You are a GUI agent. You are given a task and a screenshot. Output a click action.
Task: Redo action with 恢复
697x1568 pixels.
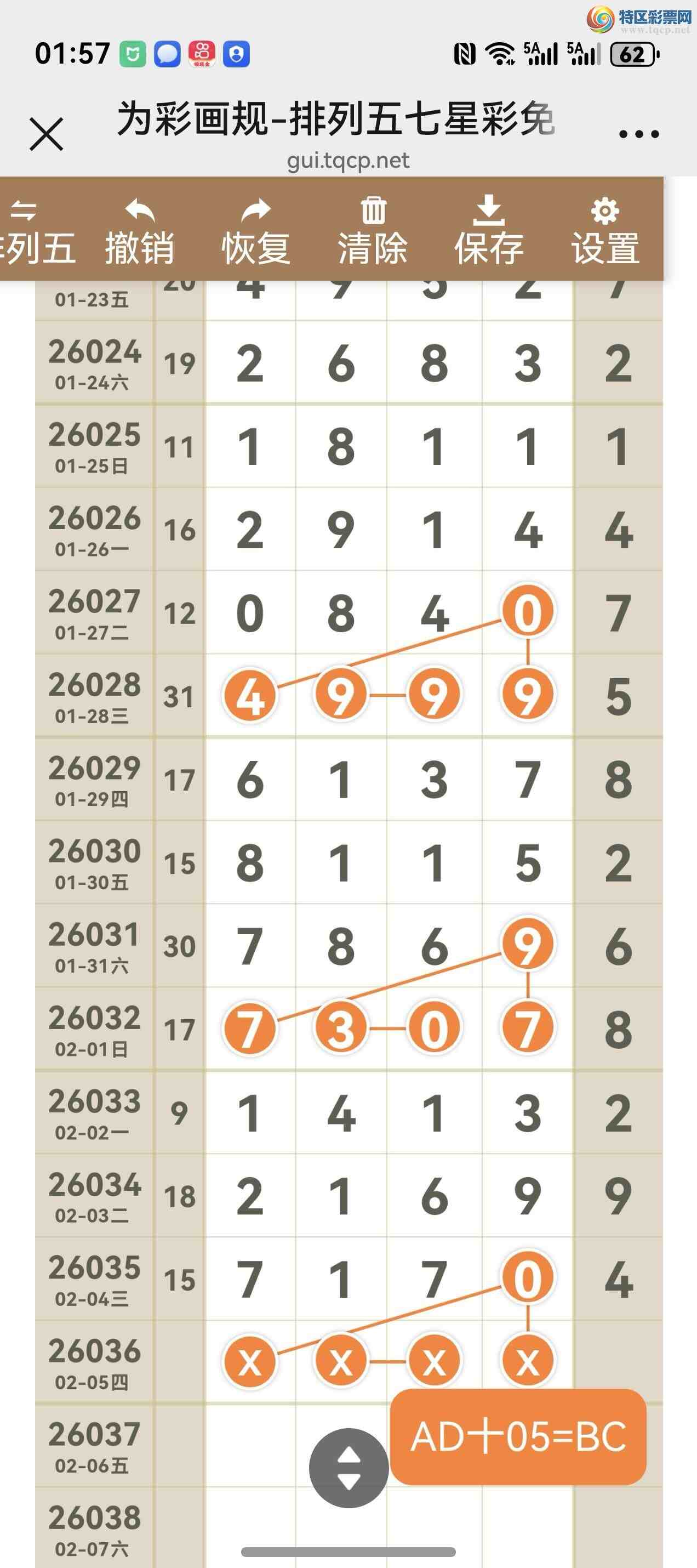pyautogui.click(x=256, y=231)
